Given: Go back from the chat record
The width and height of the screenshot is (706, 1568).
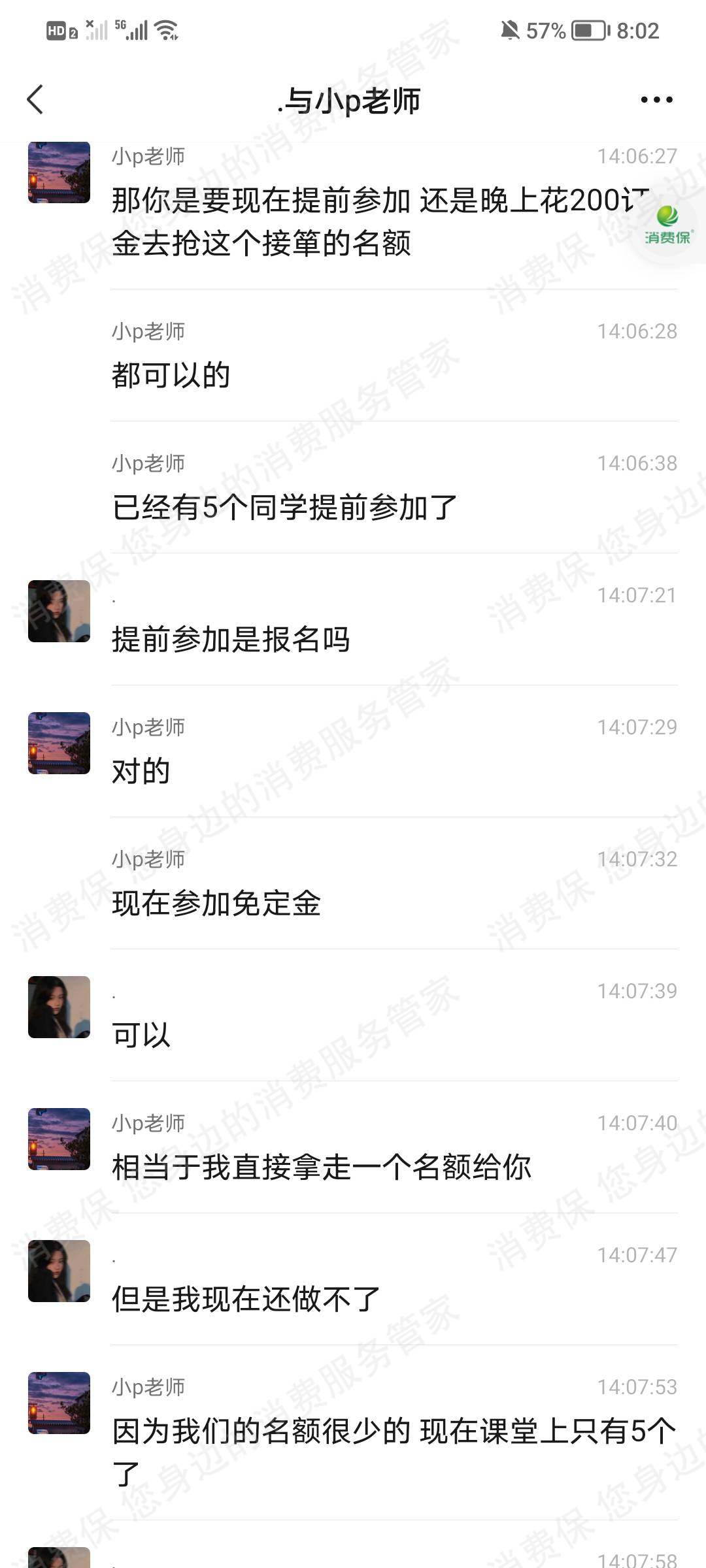Looking at the screenshot, I should [x=35, y=100].
